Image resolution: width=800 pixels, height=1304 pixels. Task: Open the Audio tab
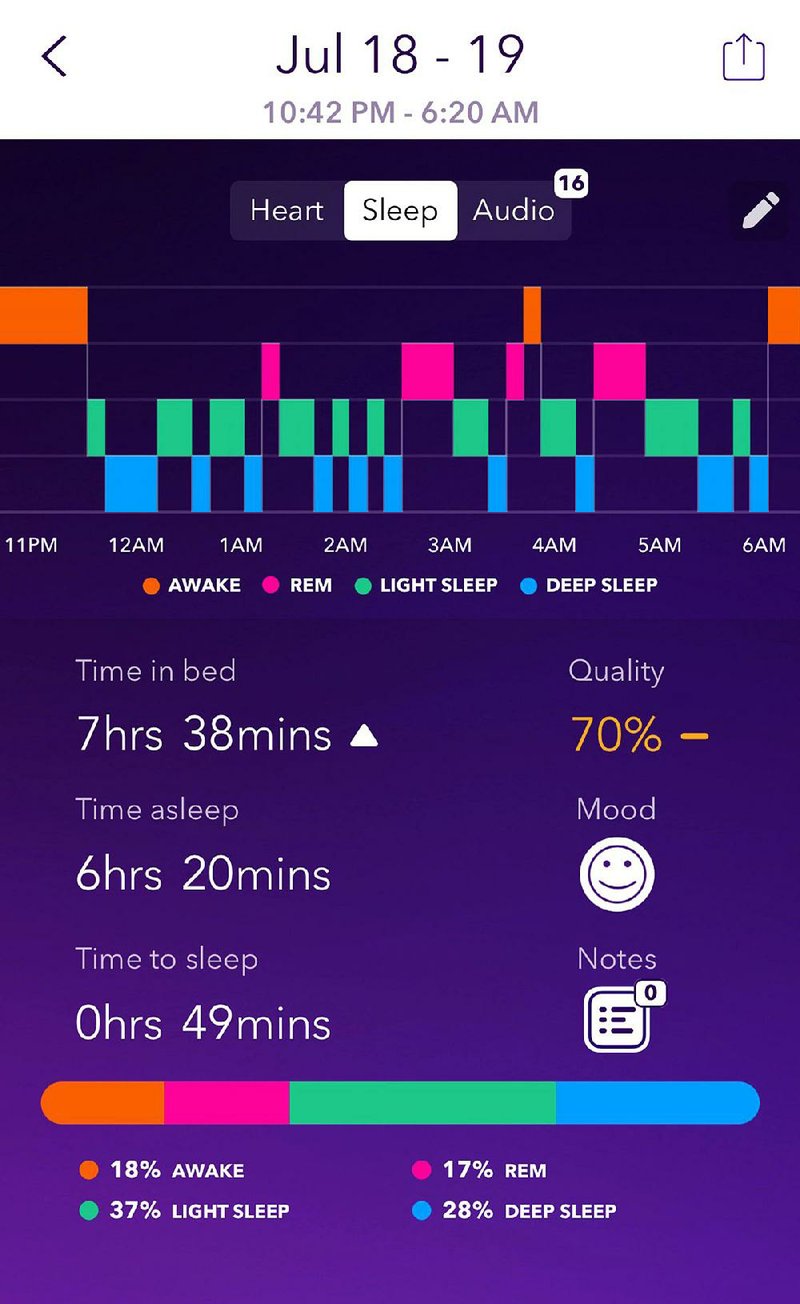click(x=513, y=210)
